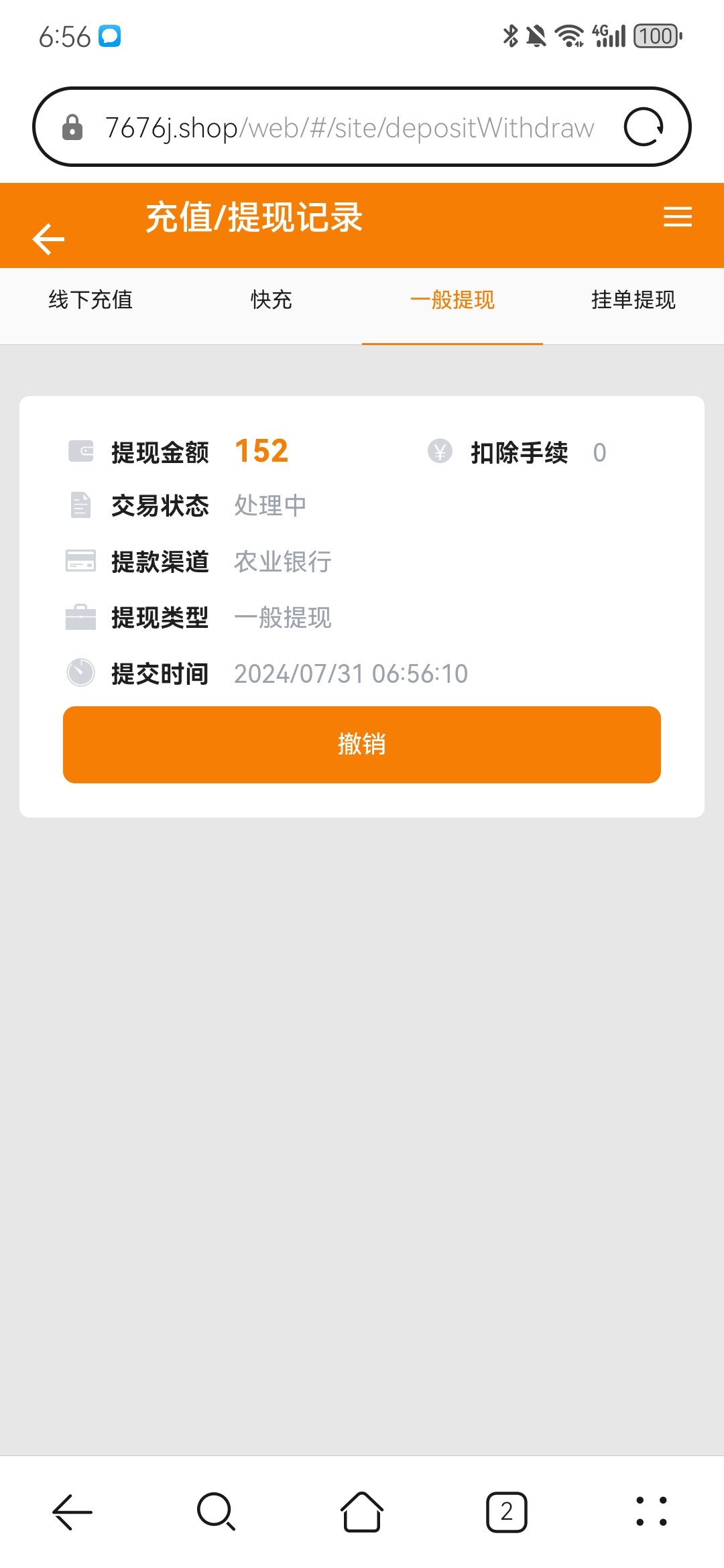Switch to the 快充 tab
The height and width of the screenshot is (1568, 724).
click(271, 300)
